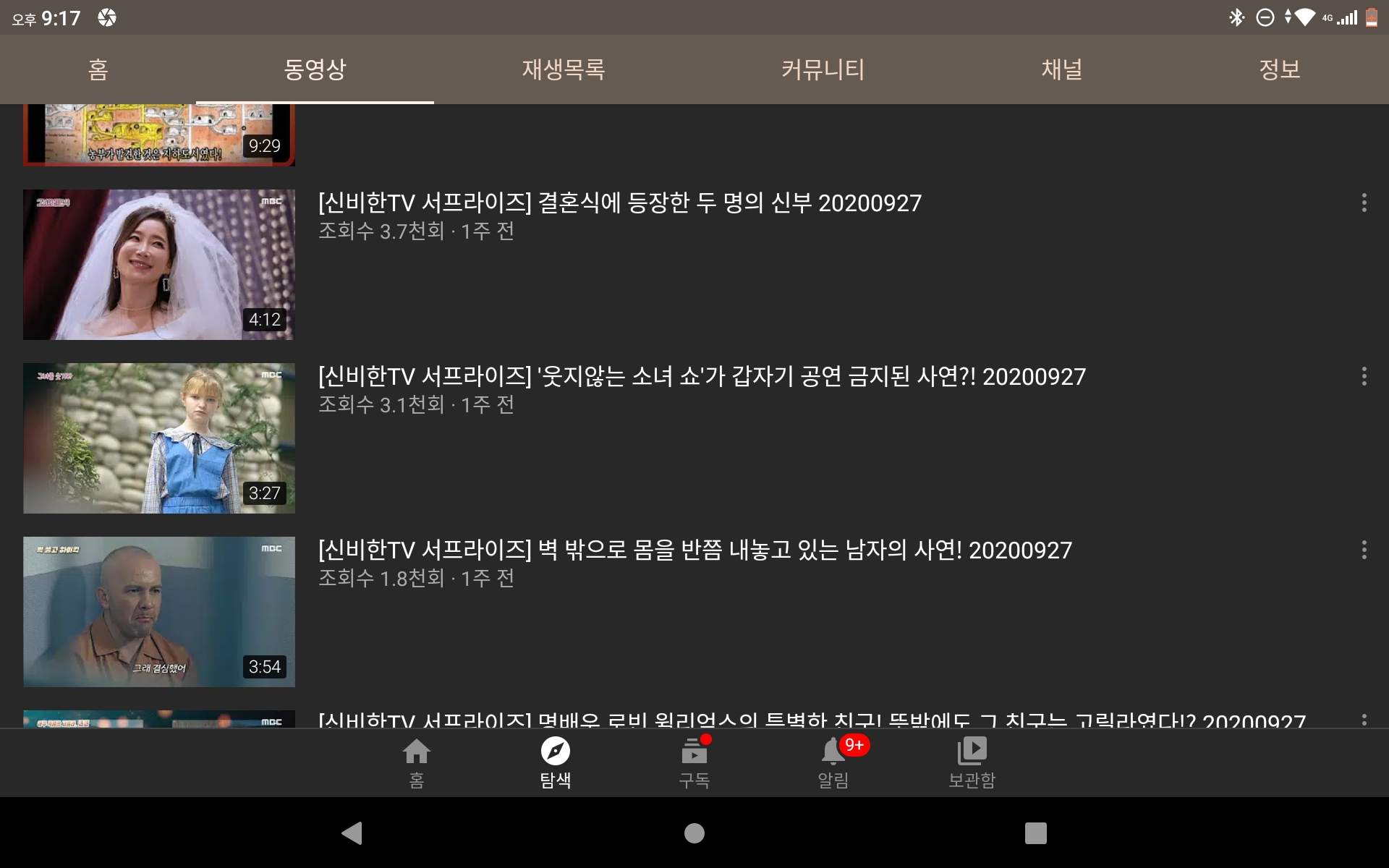Switch to the 재생목록 tab
This screenshot has width=1389, height=868.
pos(563,69)
